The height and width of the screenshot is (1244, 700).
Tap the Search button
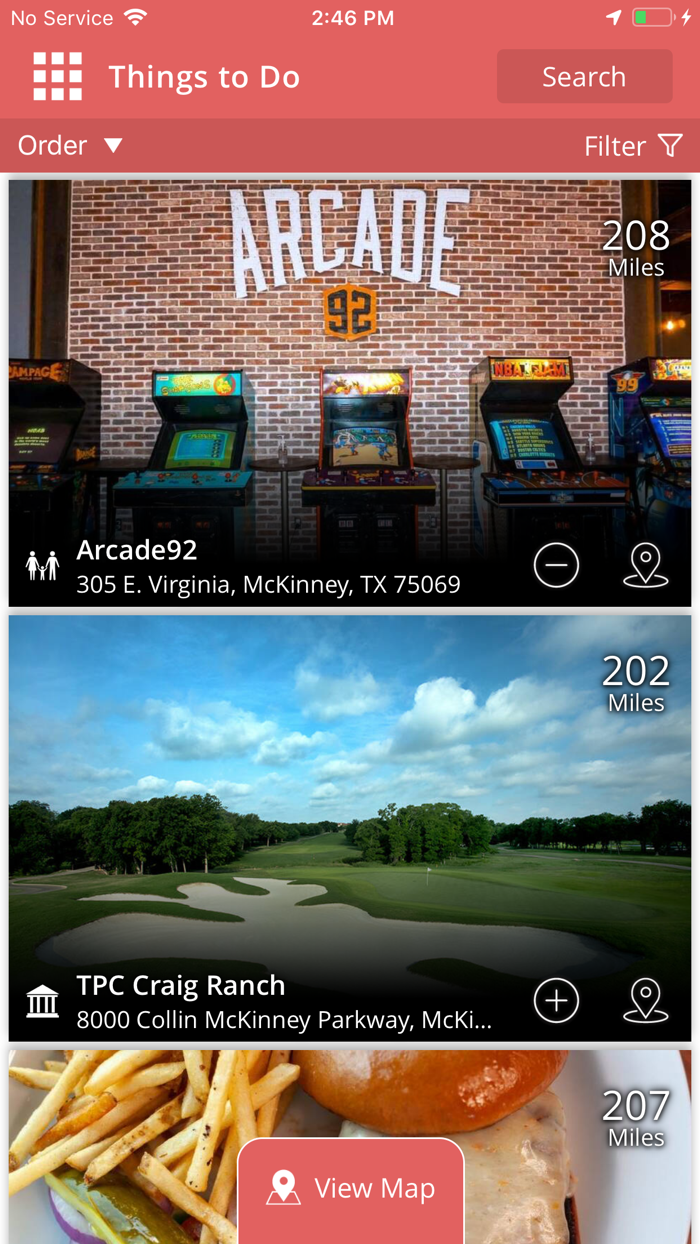584,77
